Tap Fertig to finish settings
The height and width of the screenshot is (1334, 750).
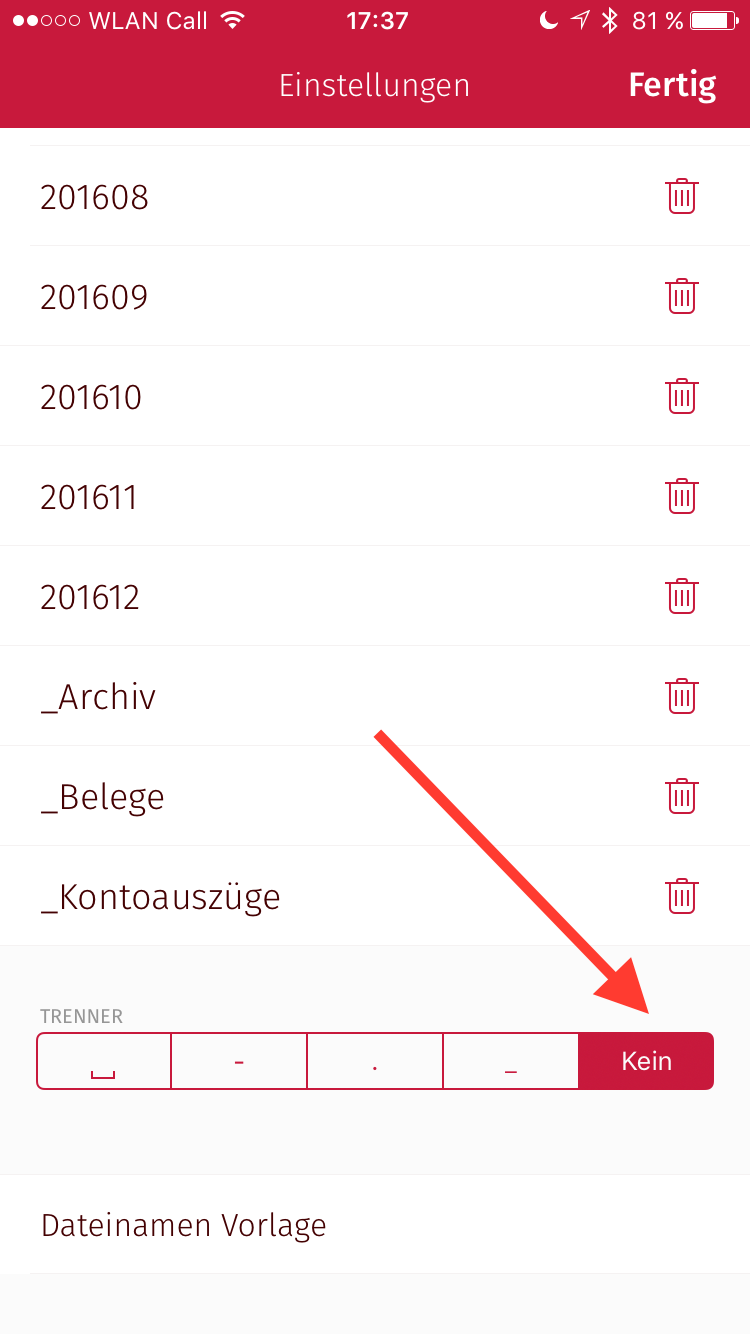pos(672,85)
